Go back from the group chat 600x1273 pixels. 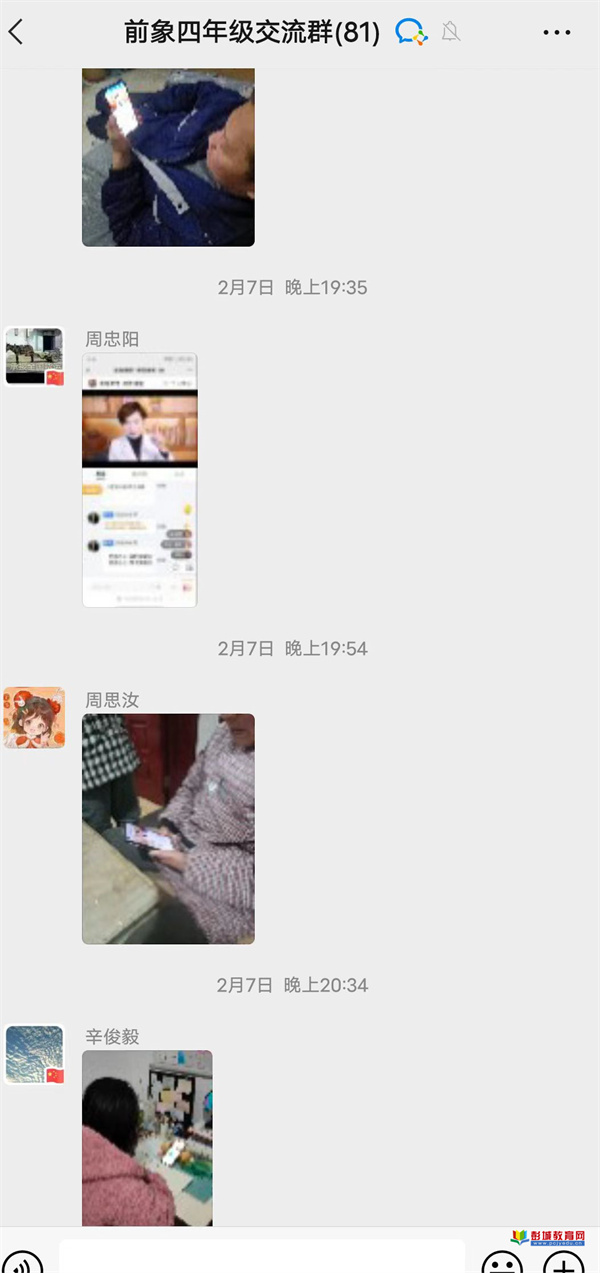pos(16,32)
